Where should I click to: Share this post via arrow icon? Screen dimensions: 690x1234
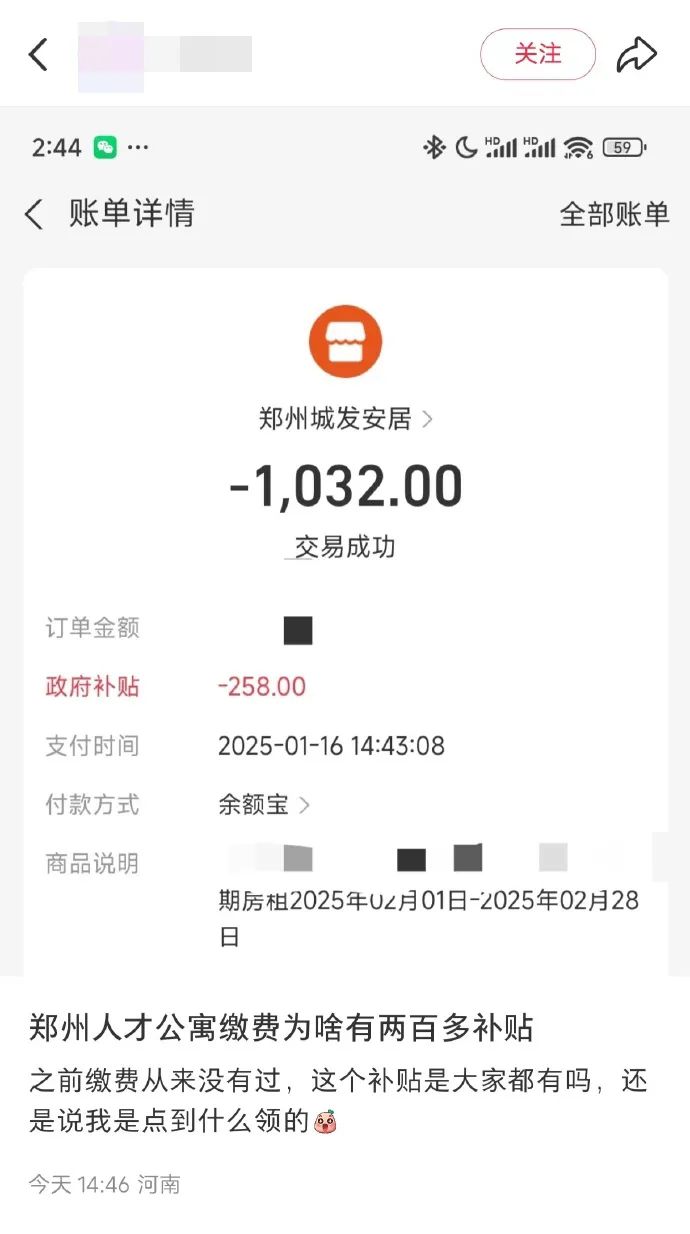[x=636, y=54]
